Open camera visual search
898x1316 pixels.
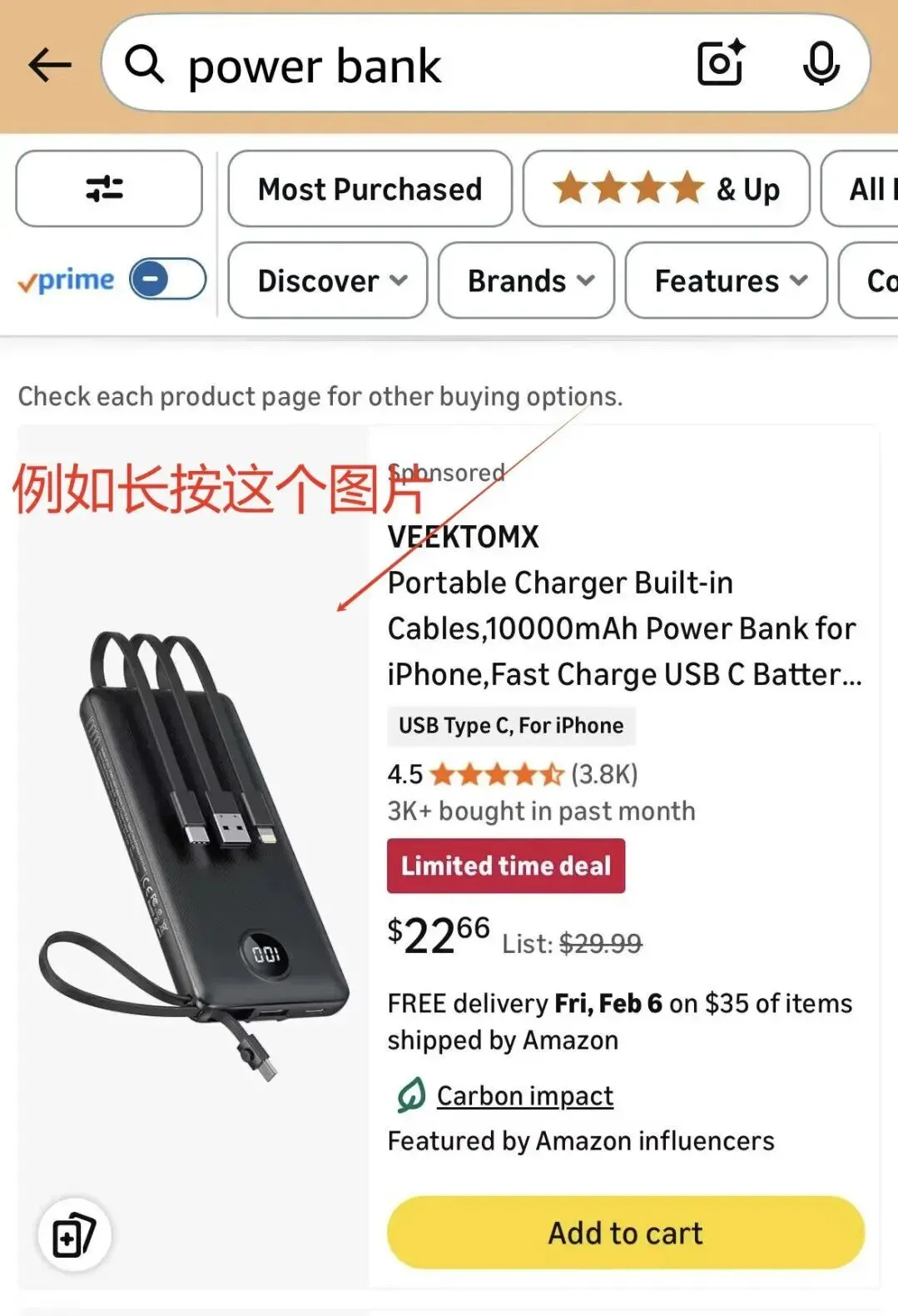[x=720, y=63]
